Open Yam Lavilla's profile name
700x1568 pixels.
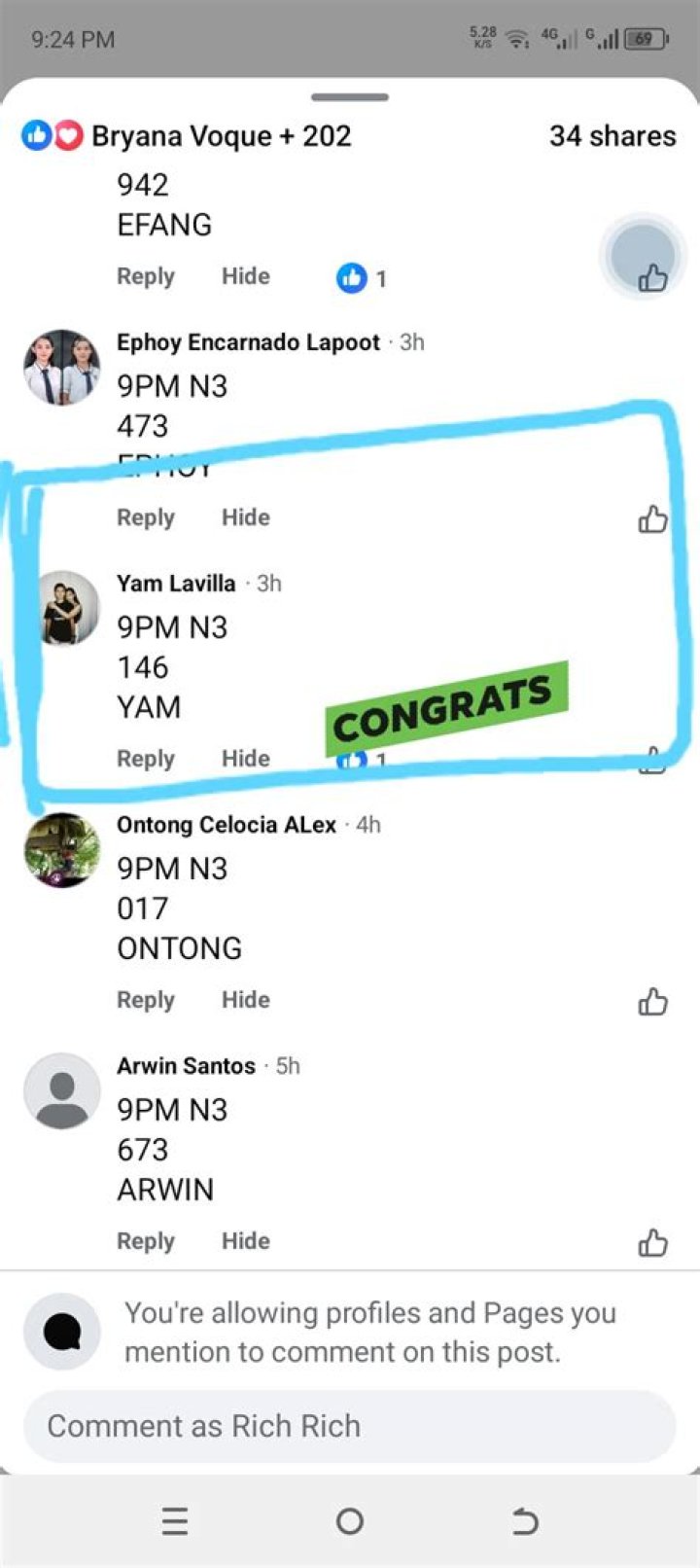176,584
